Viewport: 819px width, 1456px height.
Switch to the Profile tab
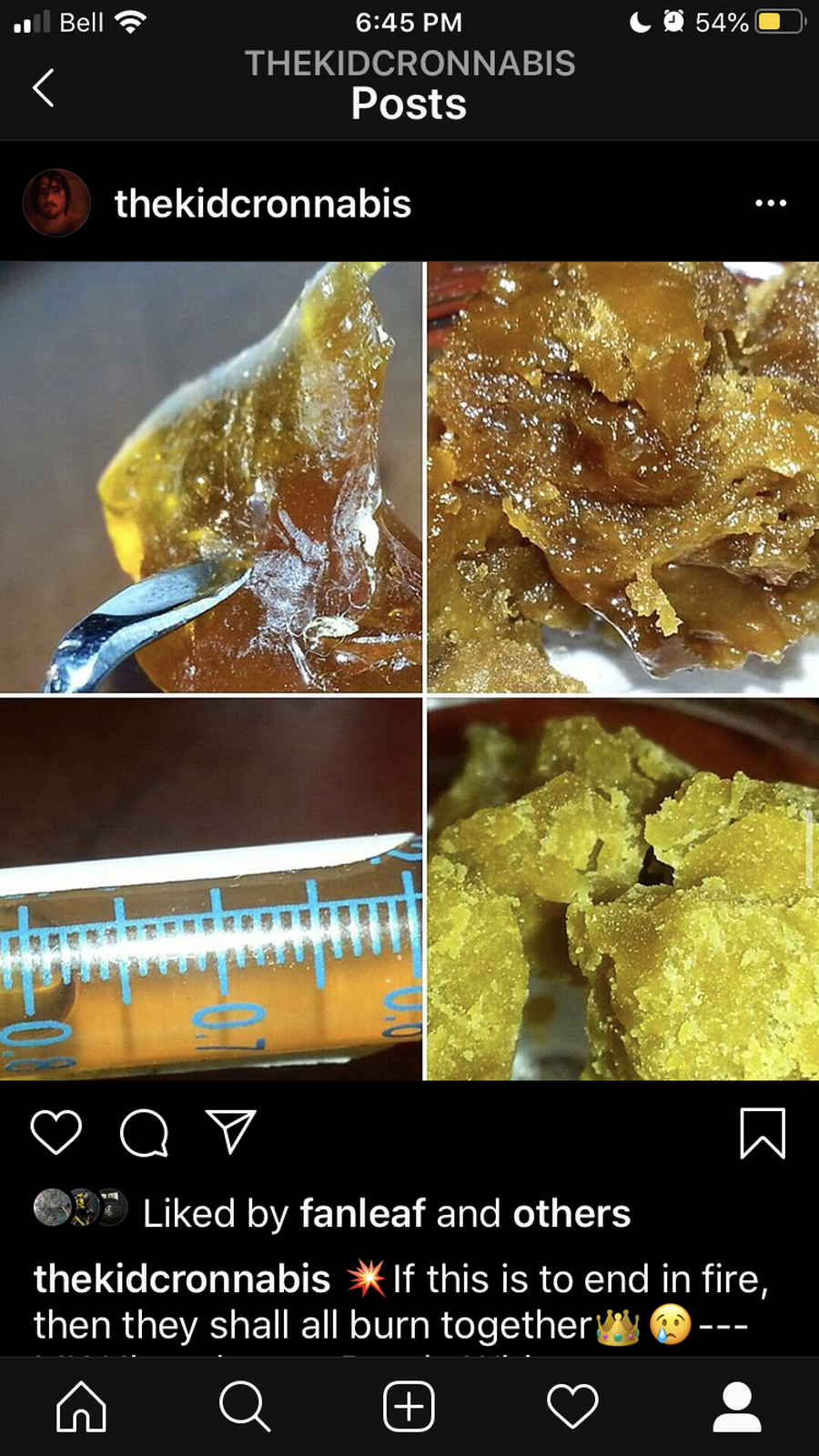[736, 1407]
